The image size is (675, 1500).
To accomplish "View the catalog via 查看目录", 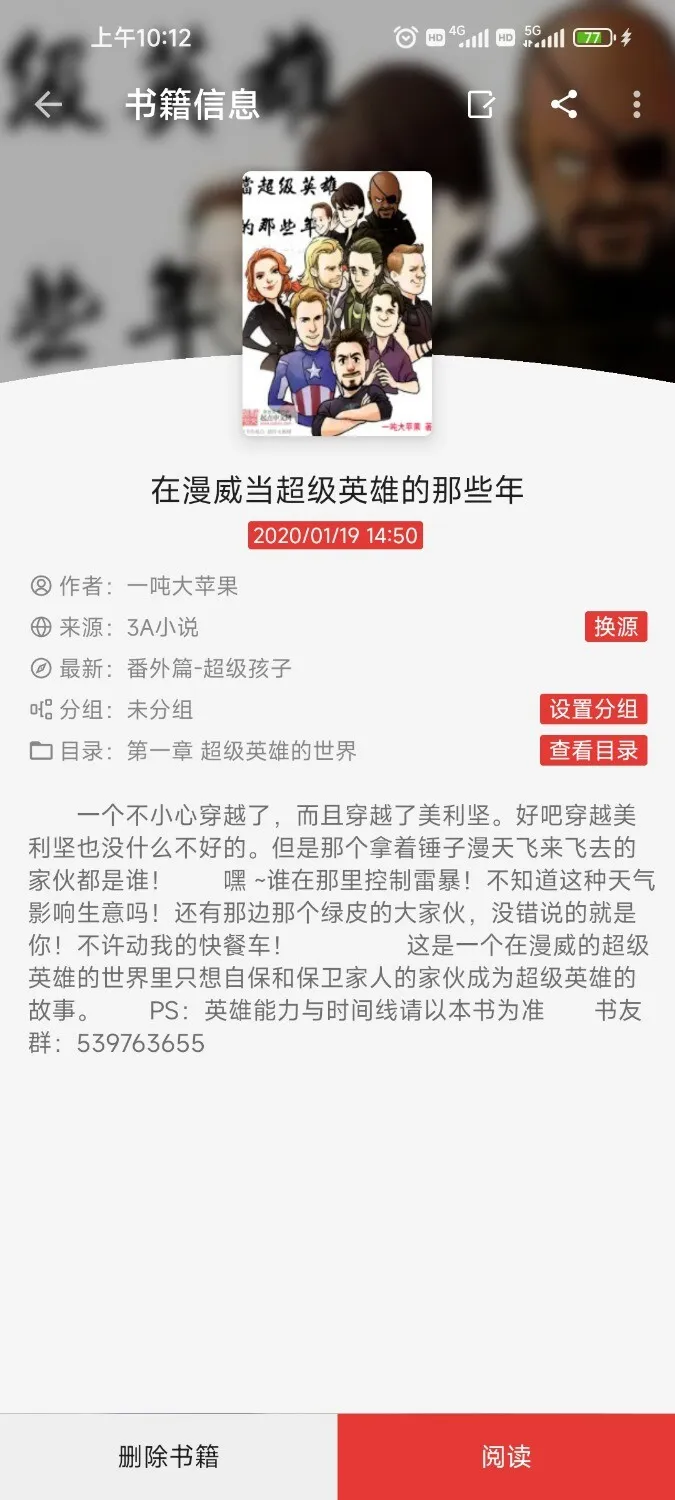I will point(593,751).
